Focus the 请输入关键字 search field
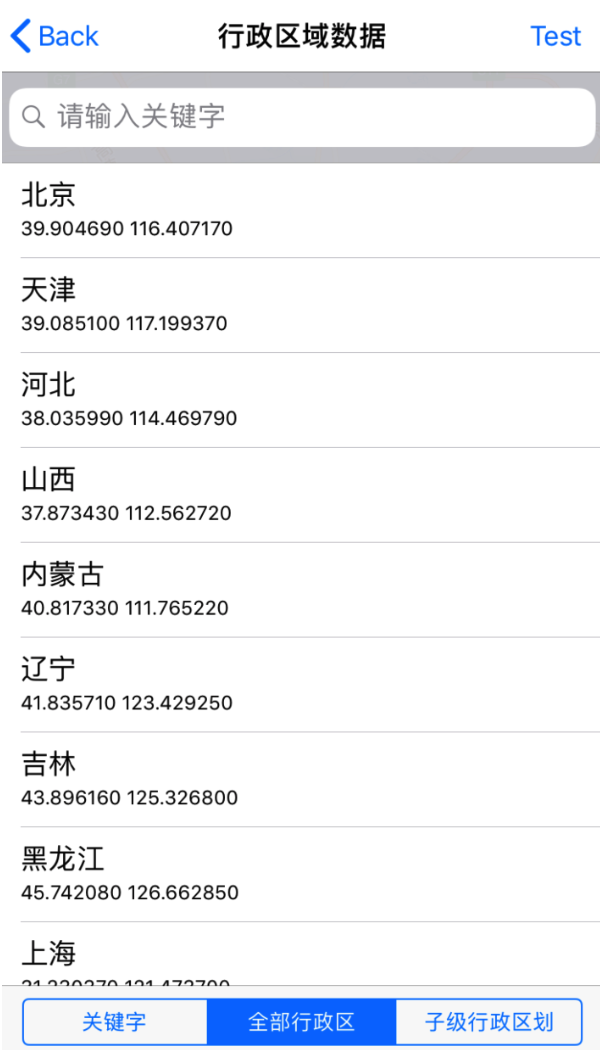Viewport: 600px width, 1050px height. coord(300,117)
